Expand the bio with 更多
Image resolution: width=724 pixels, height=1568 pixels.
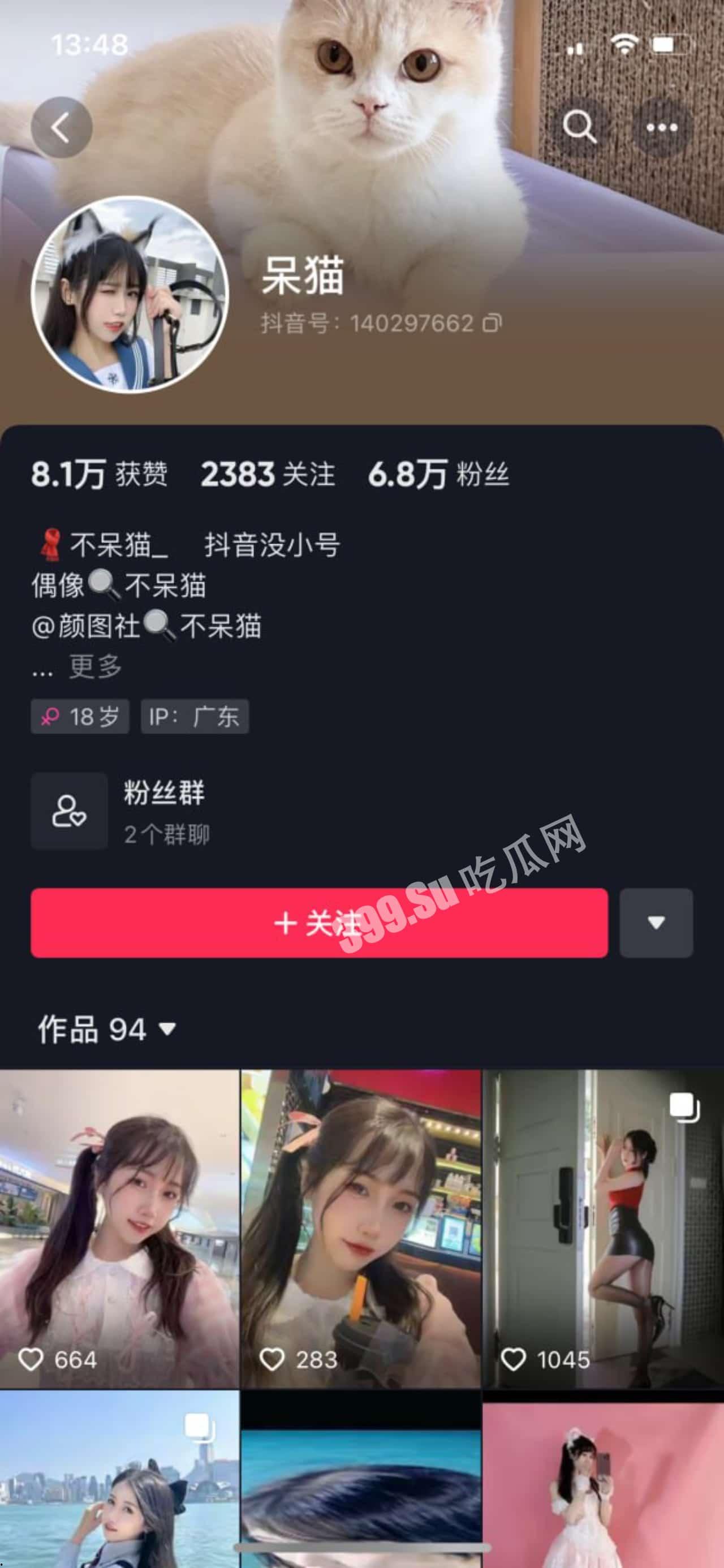tap(95, 666)
